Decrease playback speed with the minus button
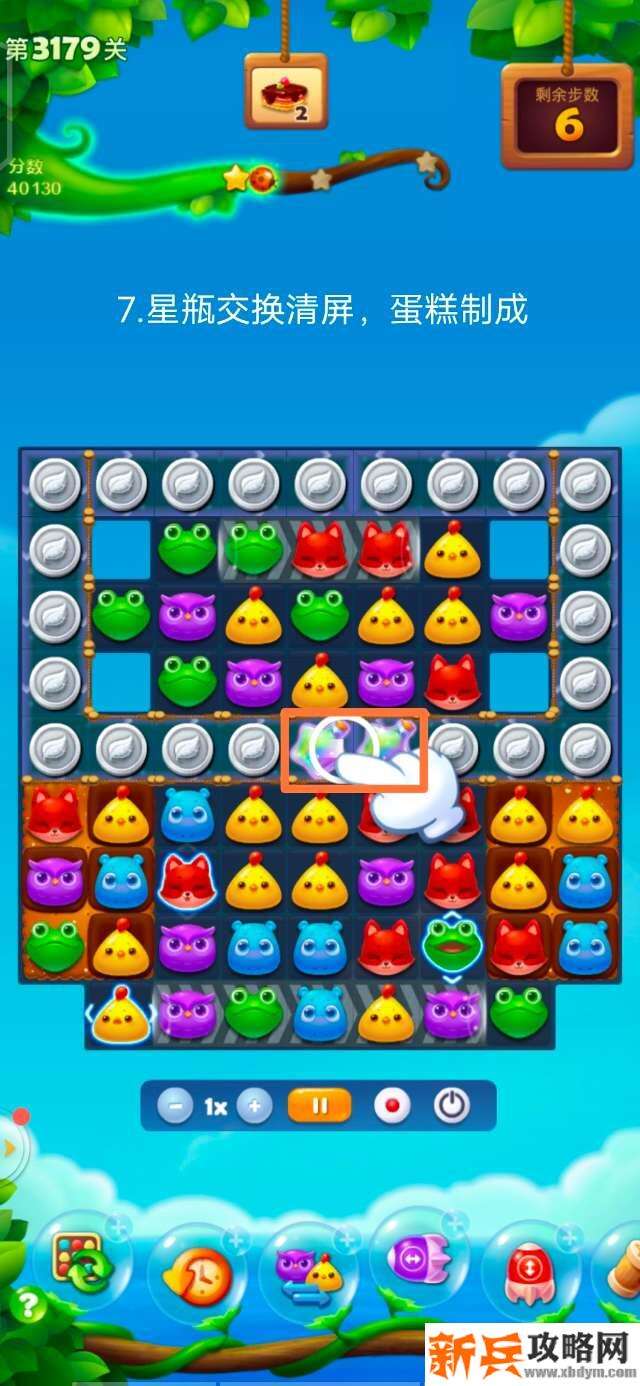Screen dimensions: 640x1386 tap(176, 1107)
